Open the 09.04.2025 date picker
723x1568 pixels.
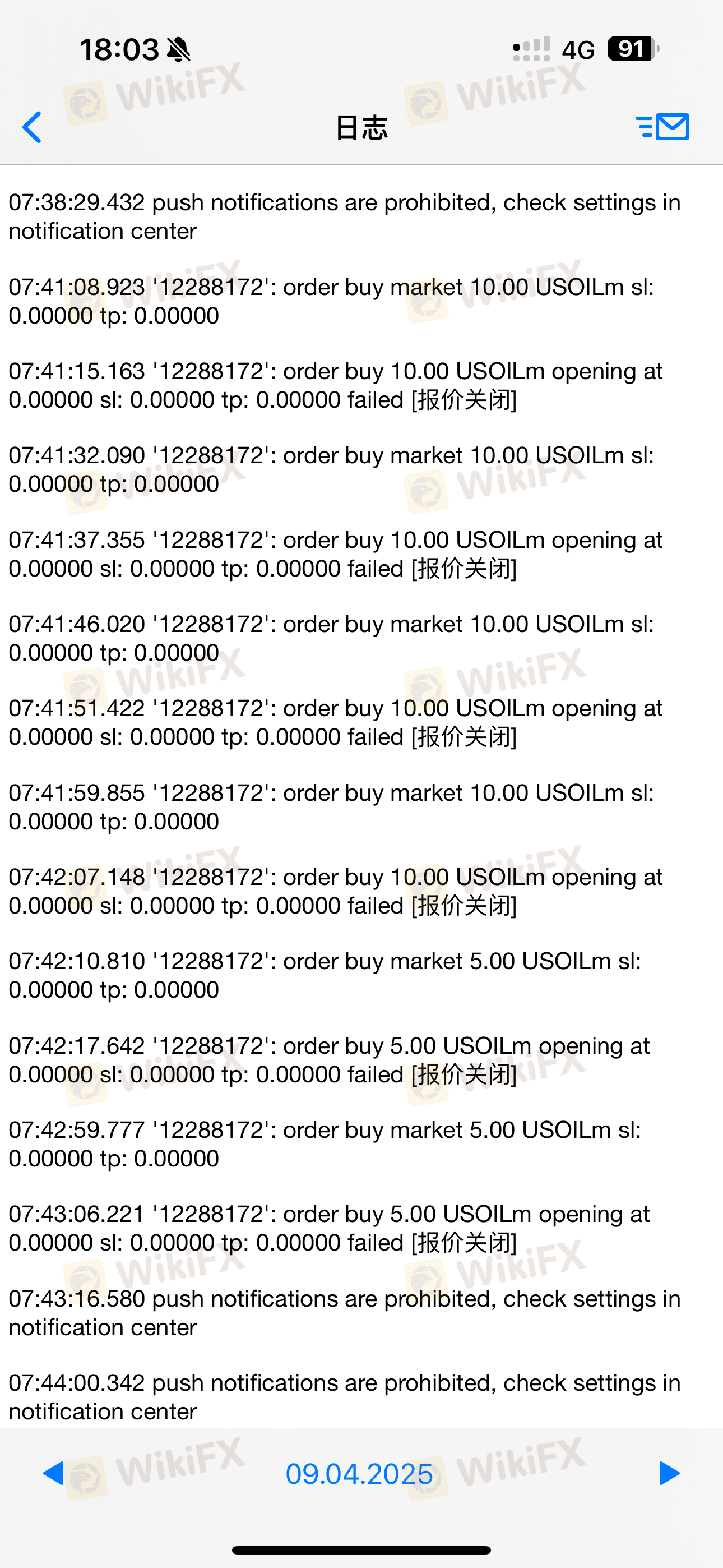360,1474
